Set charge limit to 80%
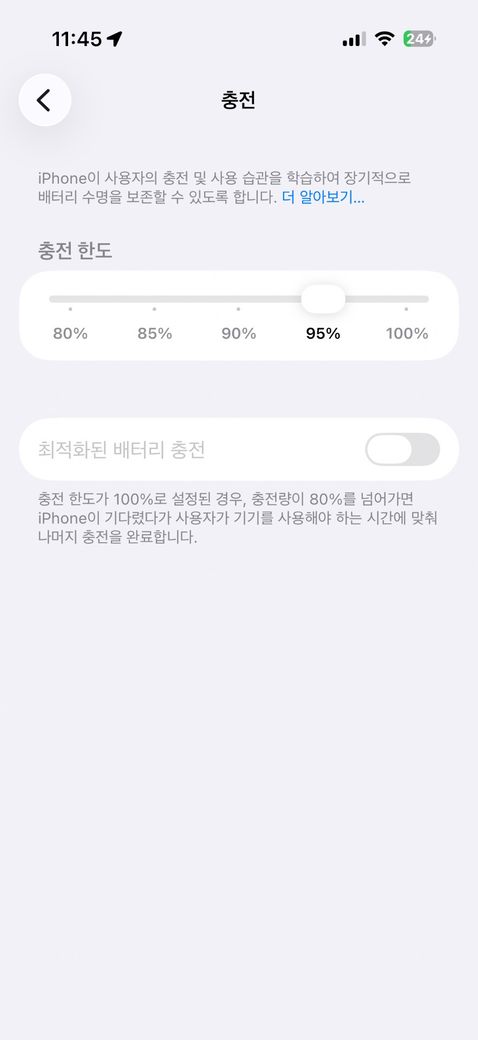This screenshot has height=1040, width=478. pyautogui.click(x=70, y=334)
